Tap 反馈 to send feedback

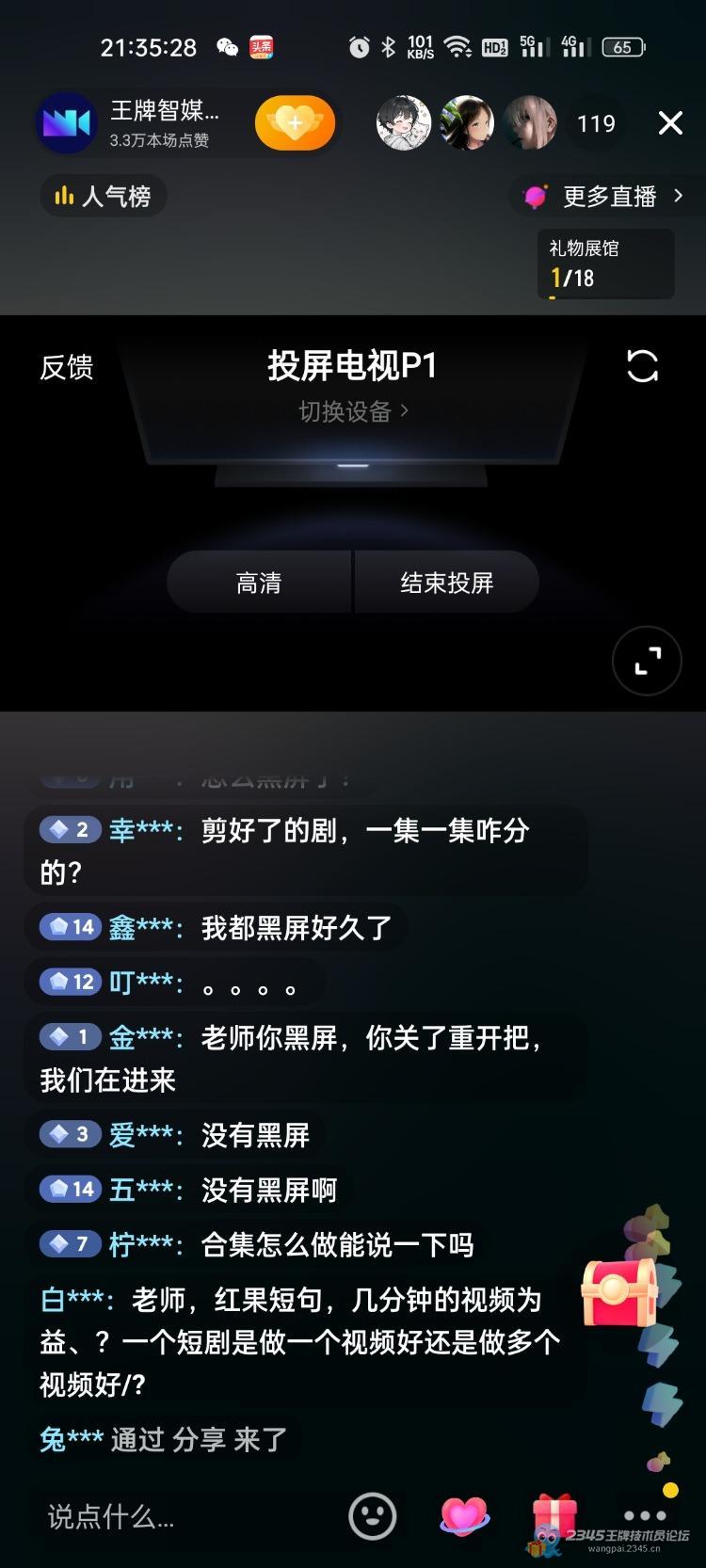[x=66, y=367]
